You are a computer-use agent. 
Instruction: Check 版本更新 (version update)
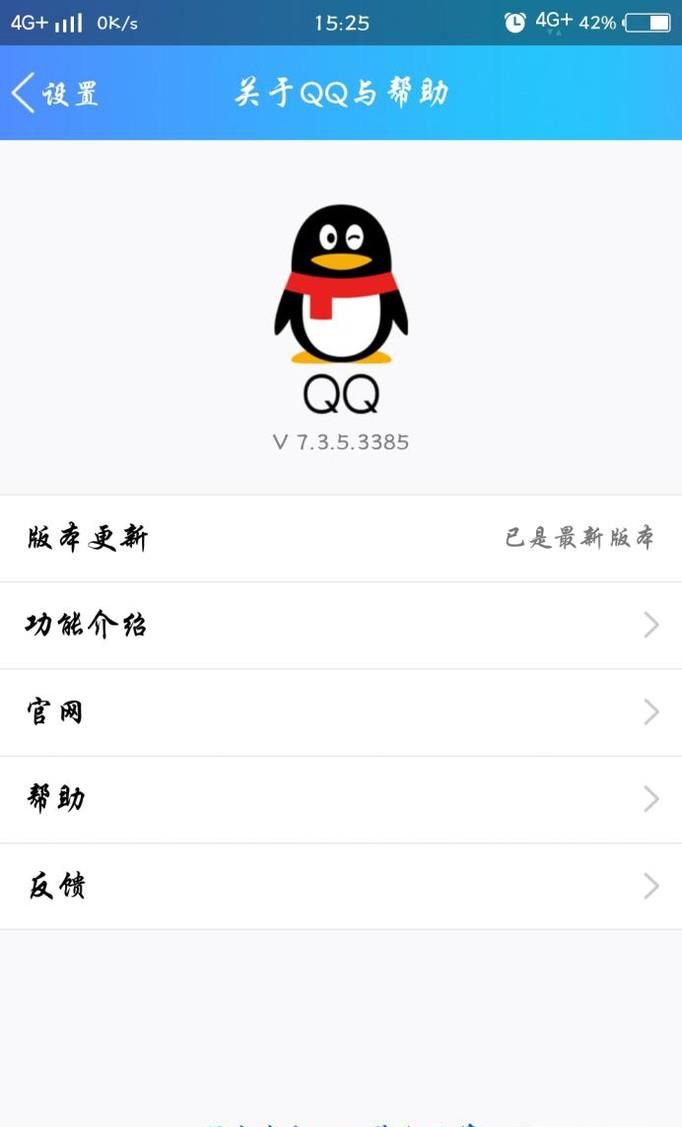(340, 538)
